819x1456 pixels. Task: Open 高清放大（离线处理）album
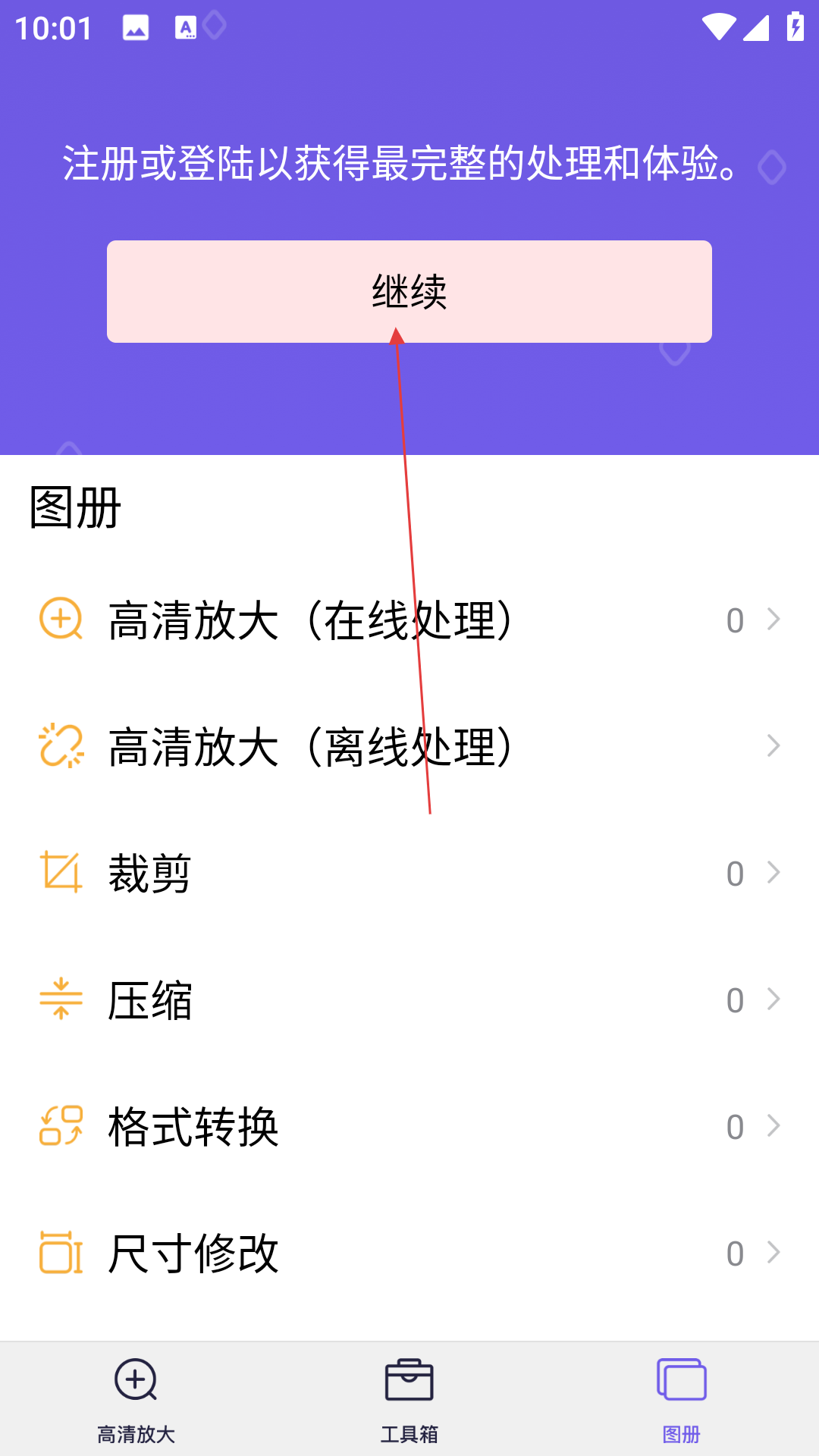point(409,747)
